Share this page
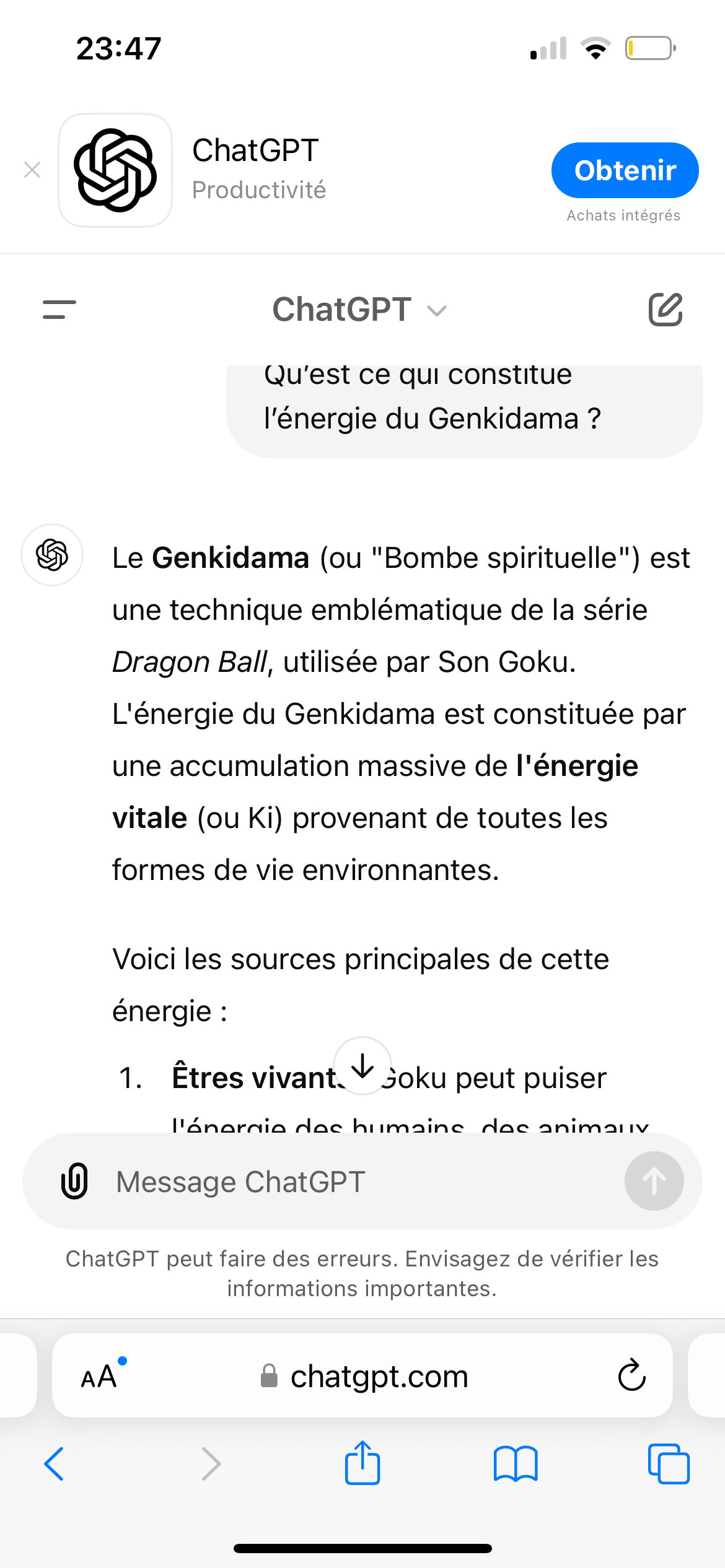 point(362,1463)
